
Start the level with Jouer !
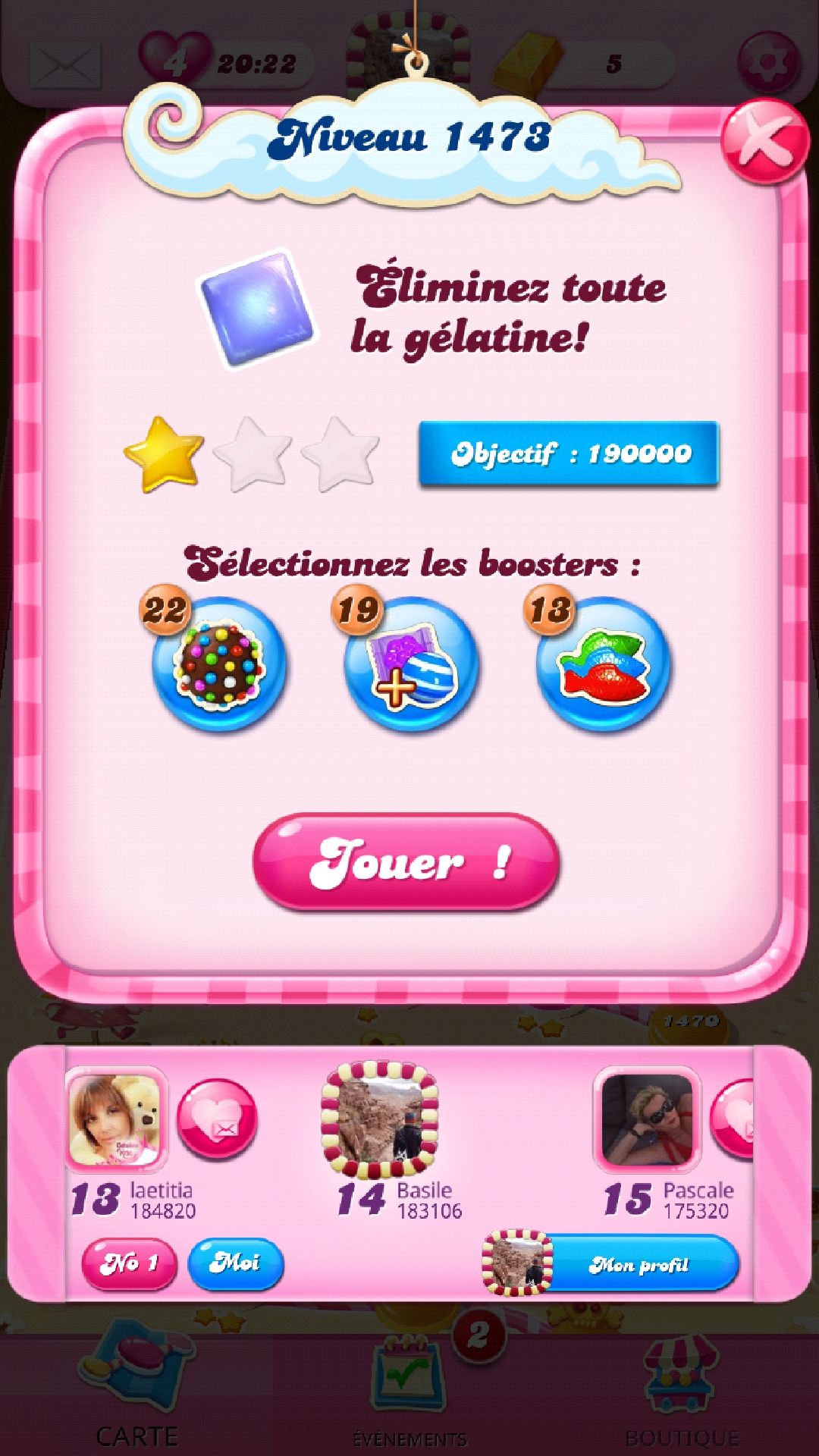click(x=406, y=861)
